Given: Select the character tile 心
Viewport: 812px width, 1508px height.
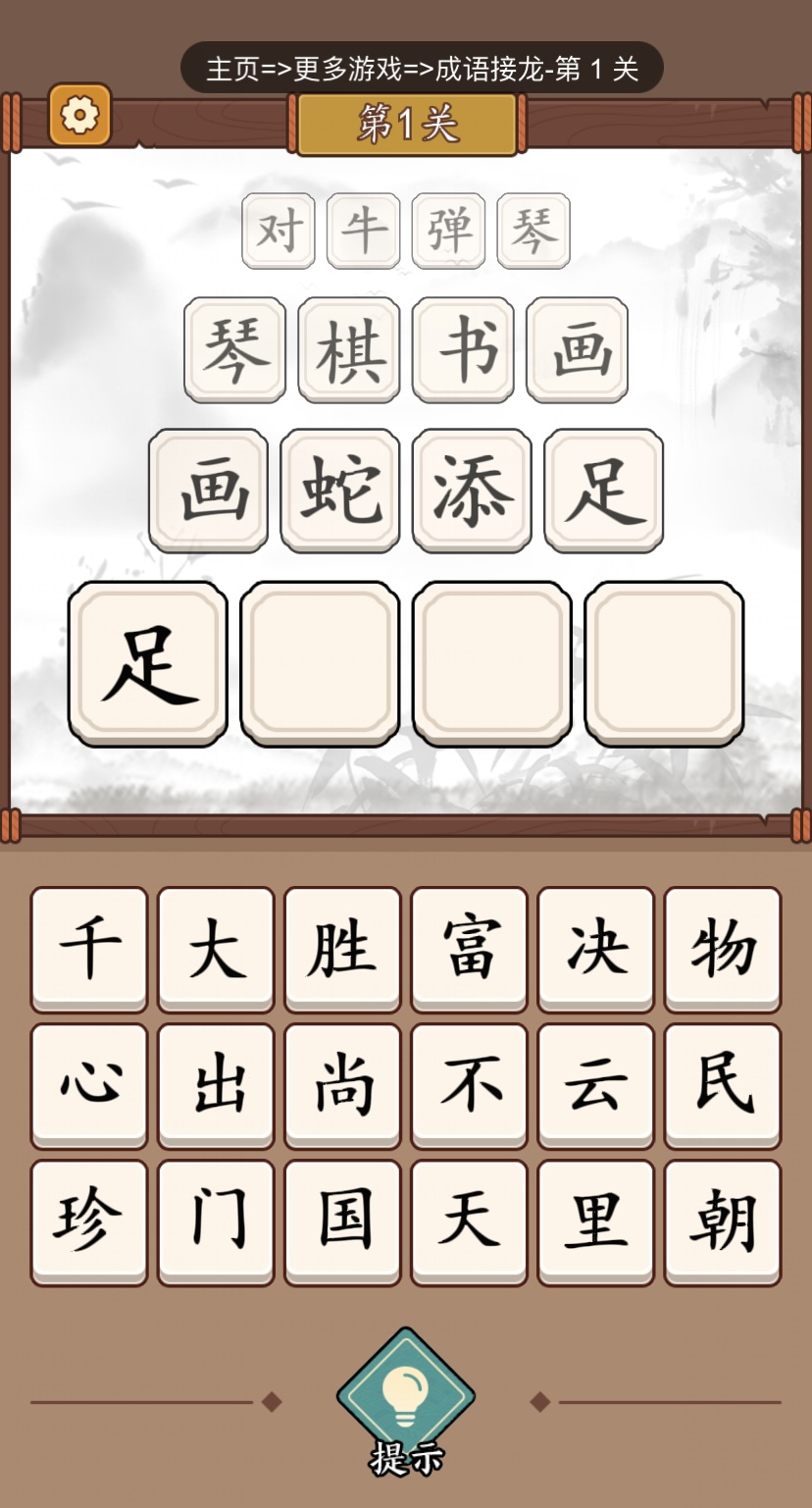Looking at the screenshot, I should click(89, 1085).
